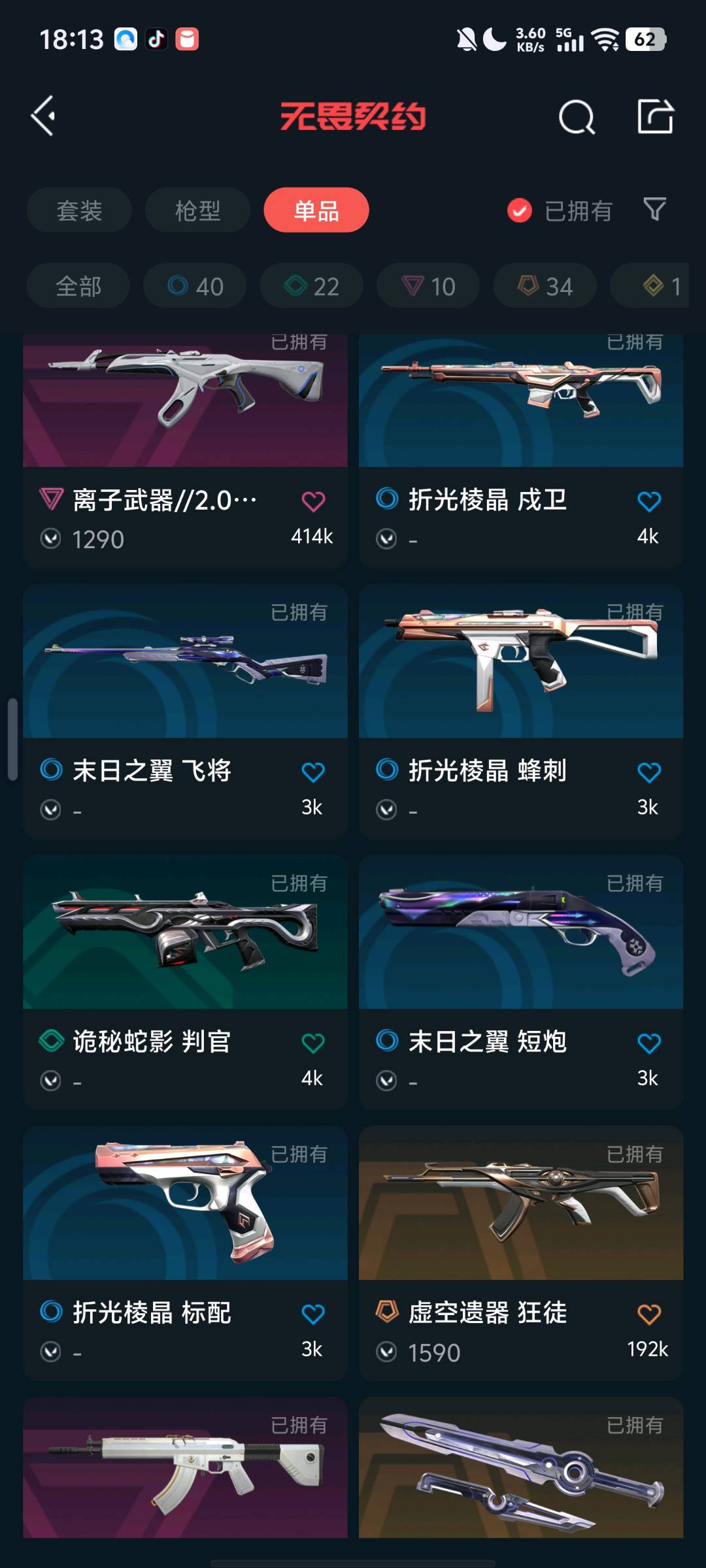706x1568 pixels.
Task: Switch to the 套装 tab
Action: pyautogui.click(x=79, y=210)
